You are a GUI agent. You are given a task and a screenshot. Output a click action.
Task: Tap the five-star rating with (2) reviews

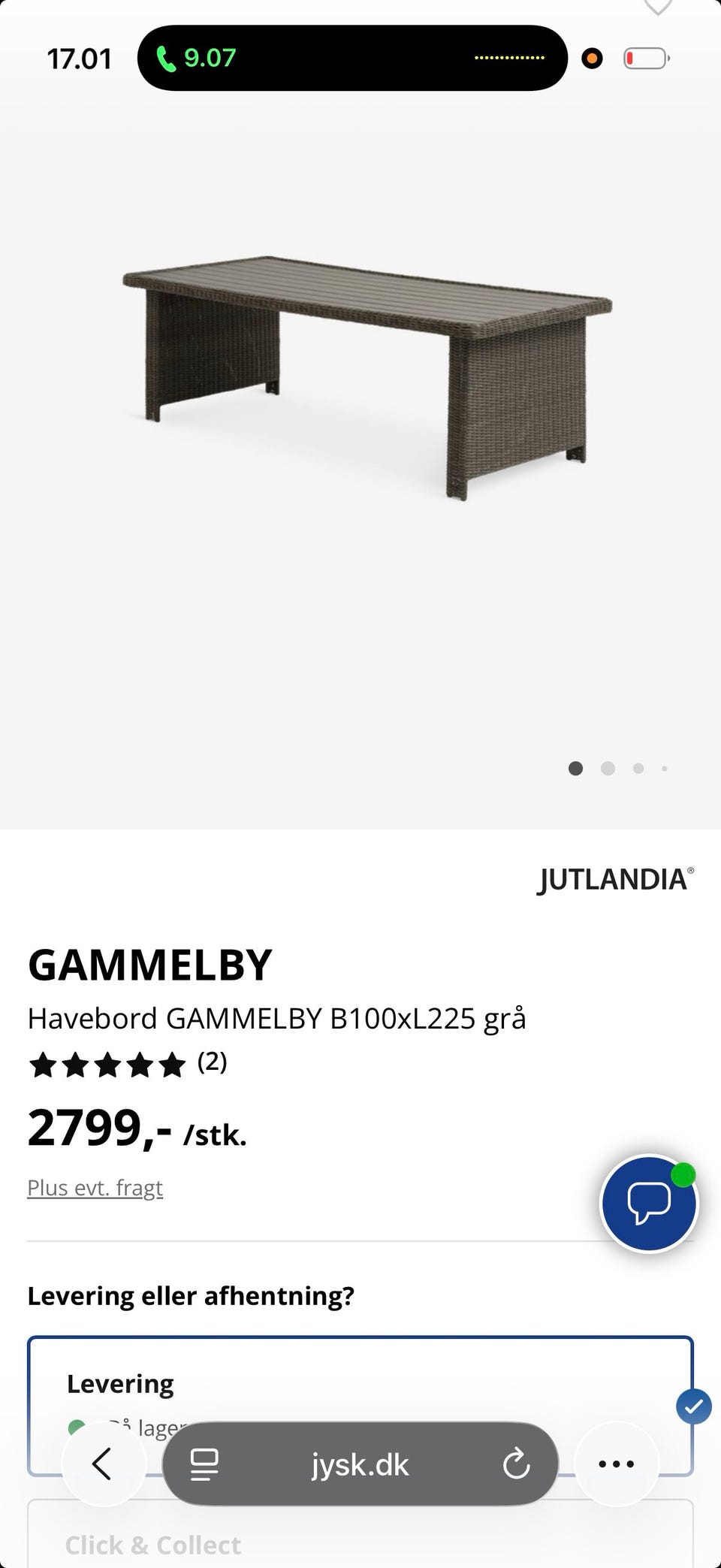[x=107, y=1064]
